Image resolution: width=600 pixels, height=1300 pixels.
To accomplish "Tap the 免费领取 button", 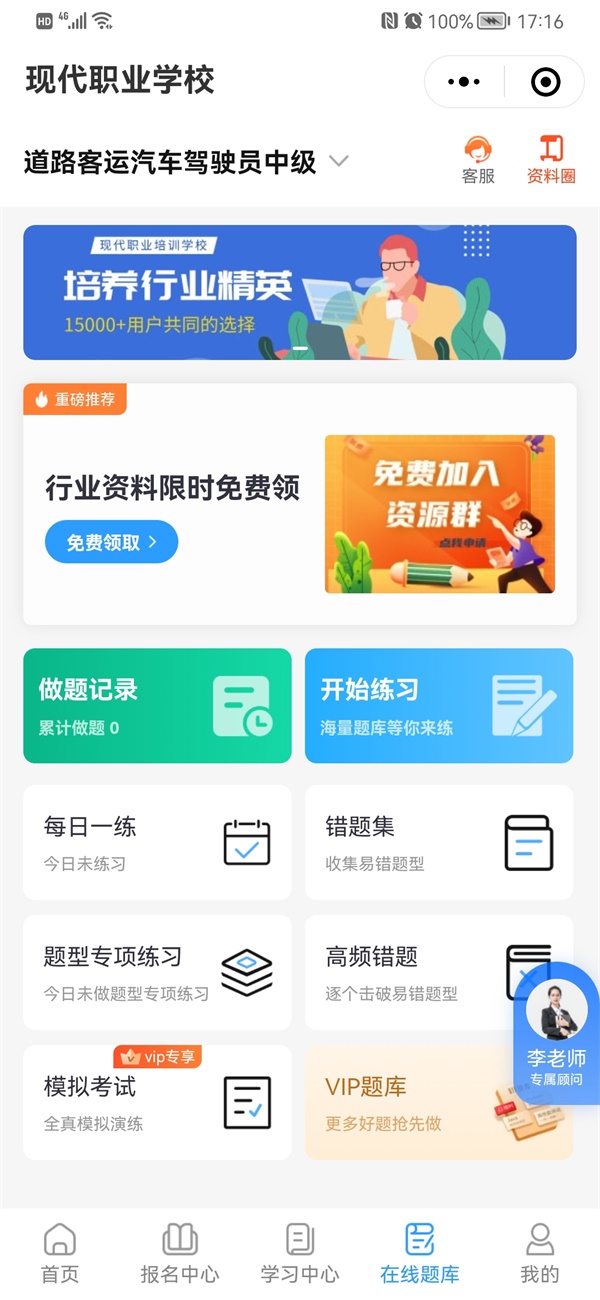I will 111,542.
